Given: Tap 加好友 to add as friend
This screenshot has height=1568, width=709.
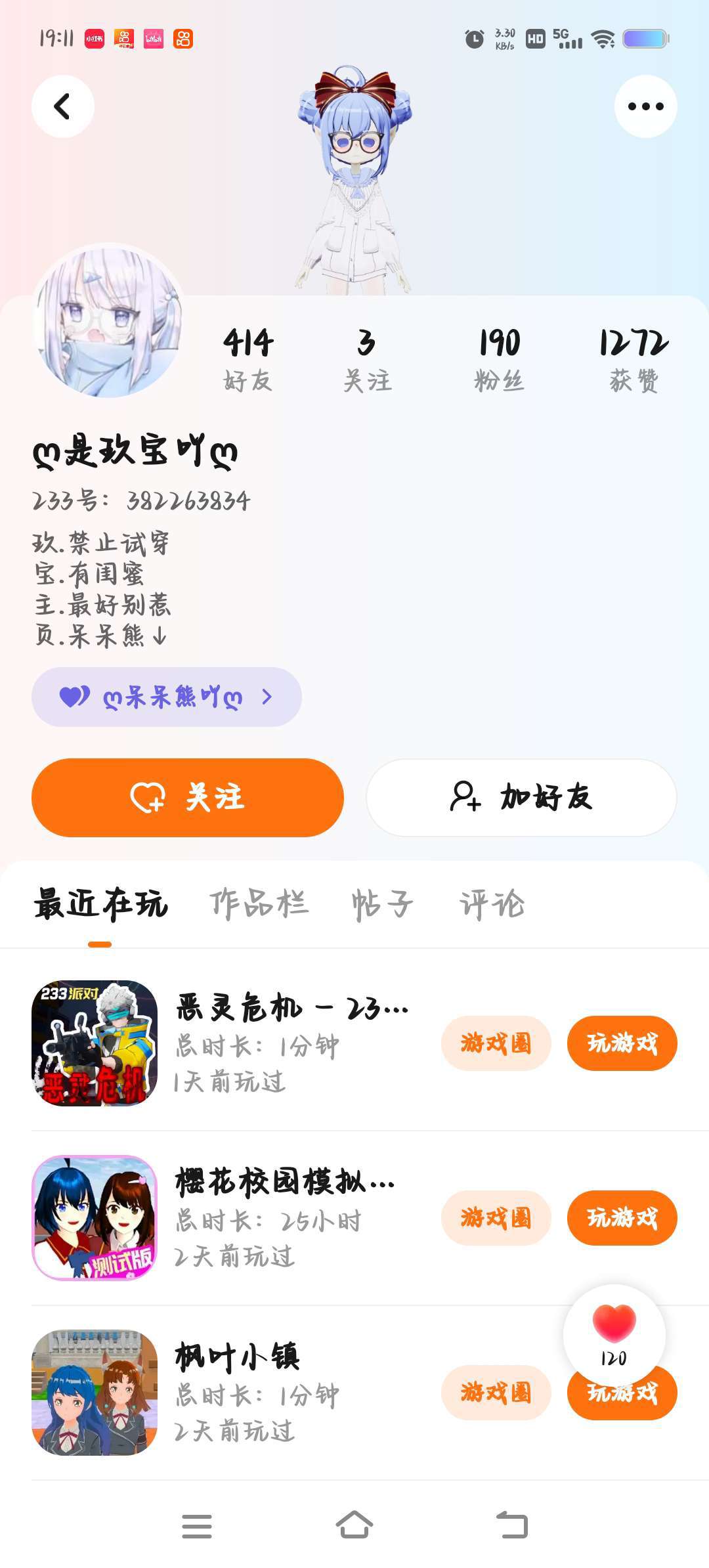Looking at the screenshot, I should pyautogui.click(x=521, y=797).
